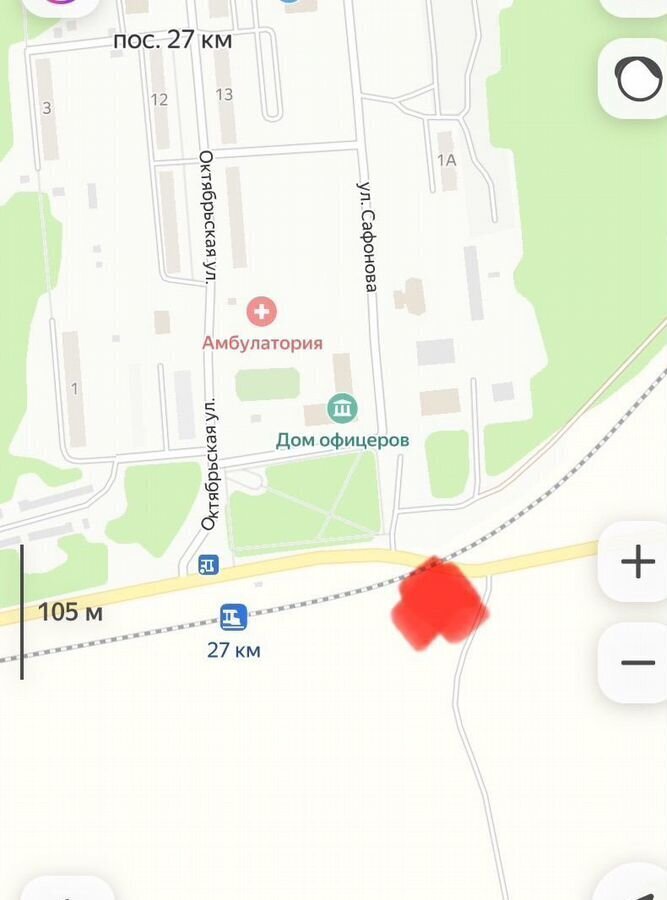Image resolution: width=667 pixels, height=900 pixels.
Task: Open the Дом офицеров place marker
Action: point(343,408)
